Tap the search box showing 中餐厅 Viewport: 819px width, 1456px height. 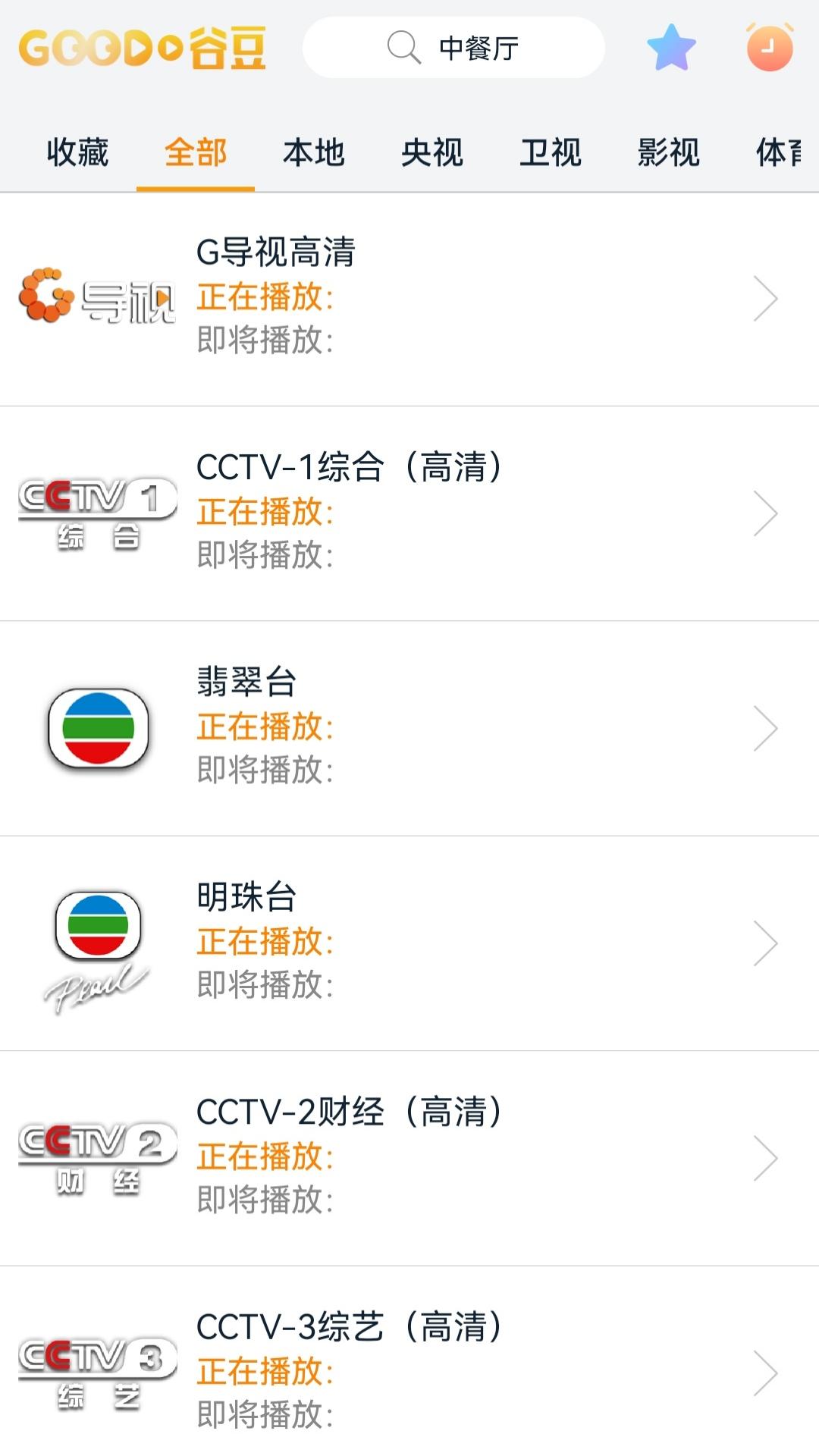453,48
